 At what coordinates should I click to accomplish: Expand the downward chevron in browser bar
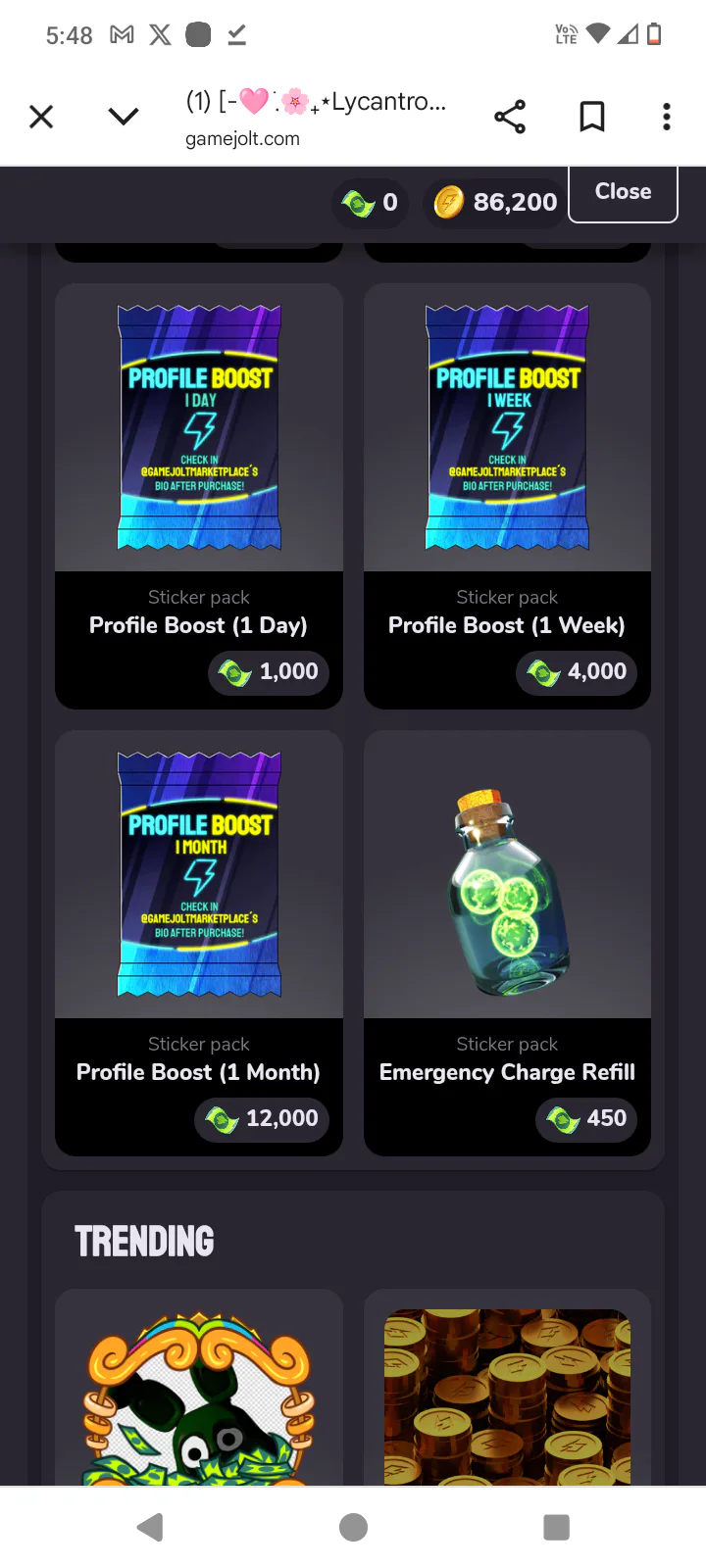click(124, 118)
